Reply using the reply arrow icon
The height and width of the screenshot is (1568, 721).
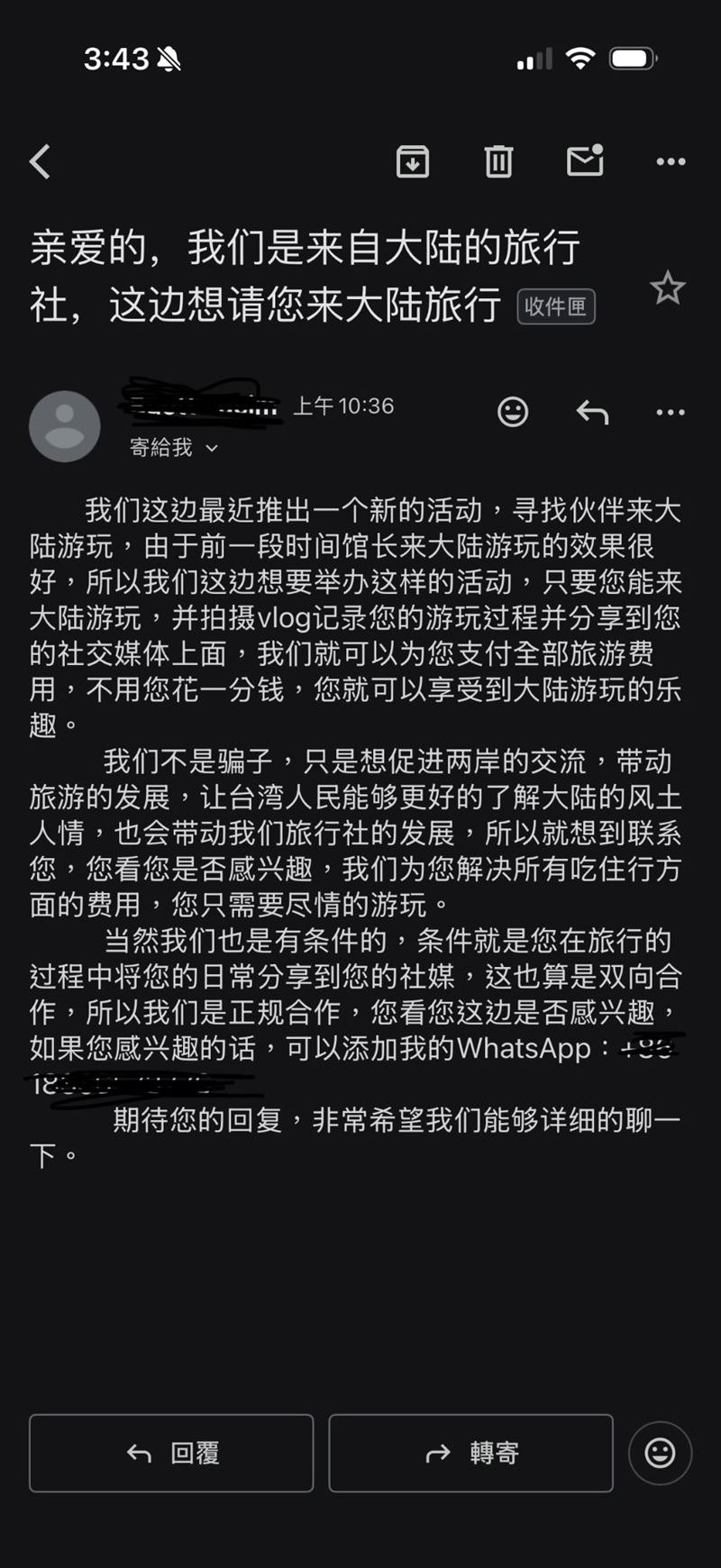[x=592, y=412]
